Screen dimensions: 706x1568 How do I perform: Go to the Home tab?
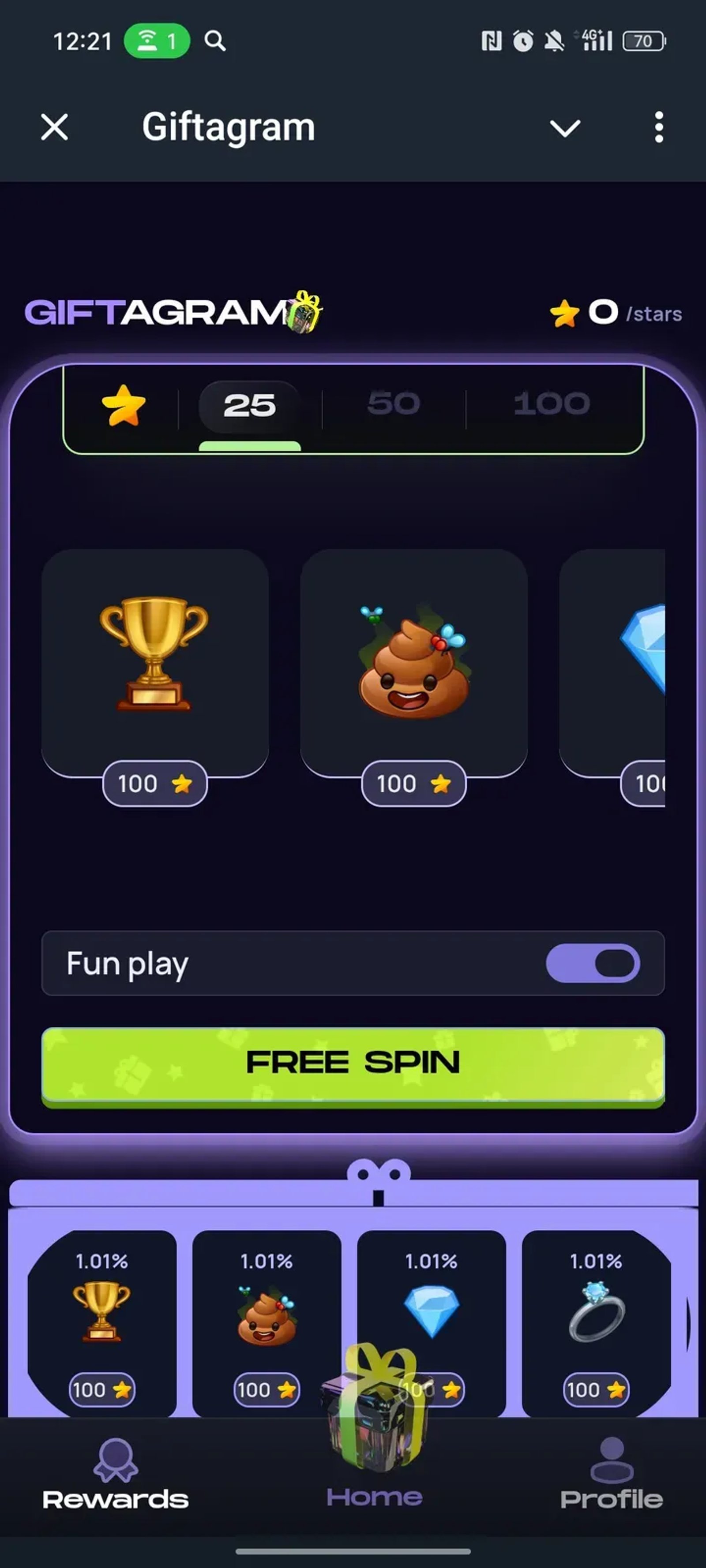click(374, 1485)
